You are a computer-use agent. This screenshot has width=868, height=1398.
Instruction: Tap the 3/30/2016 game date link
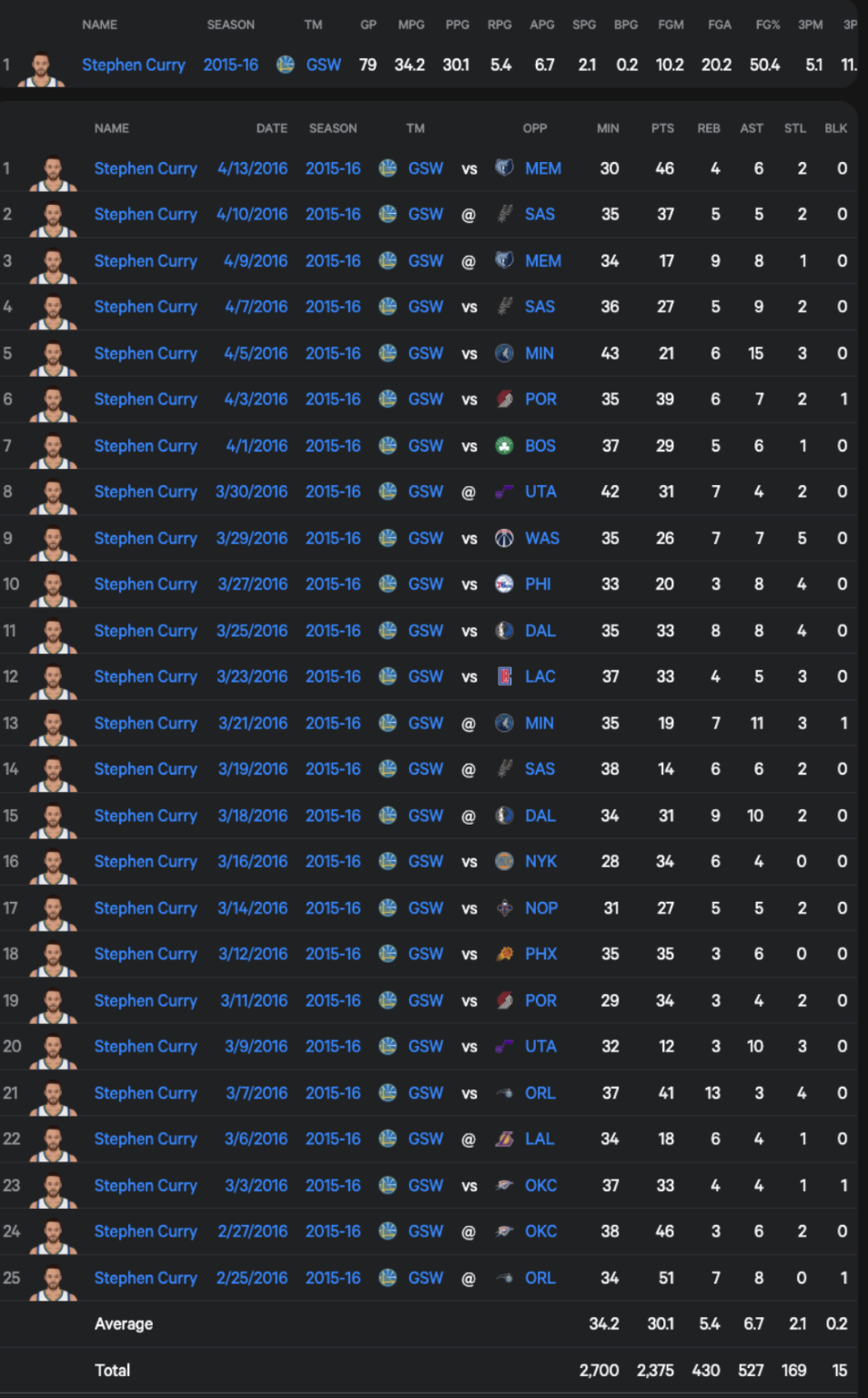(x=251, y=491)
